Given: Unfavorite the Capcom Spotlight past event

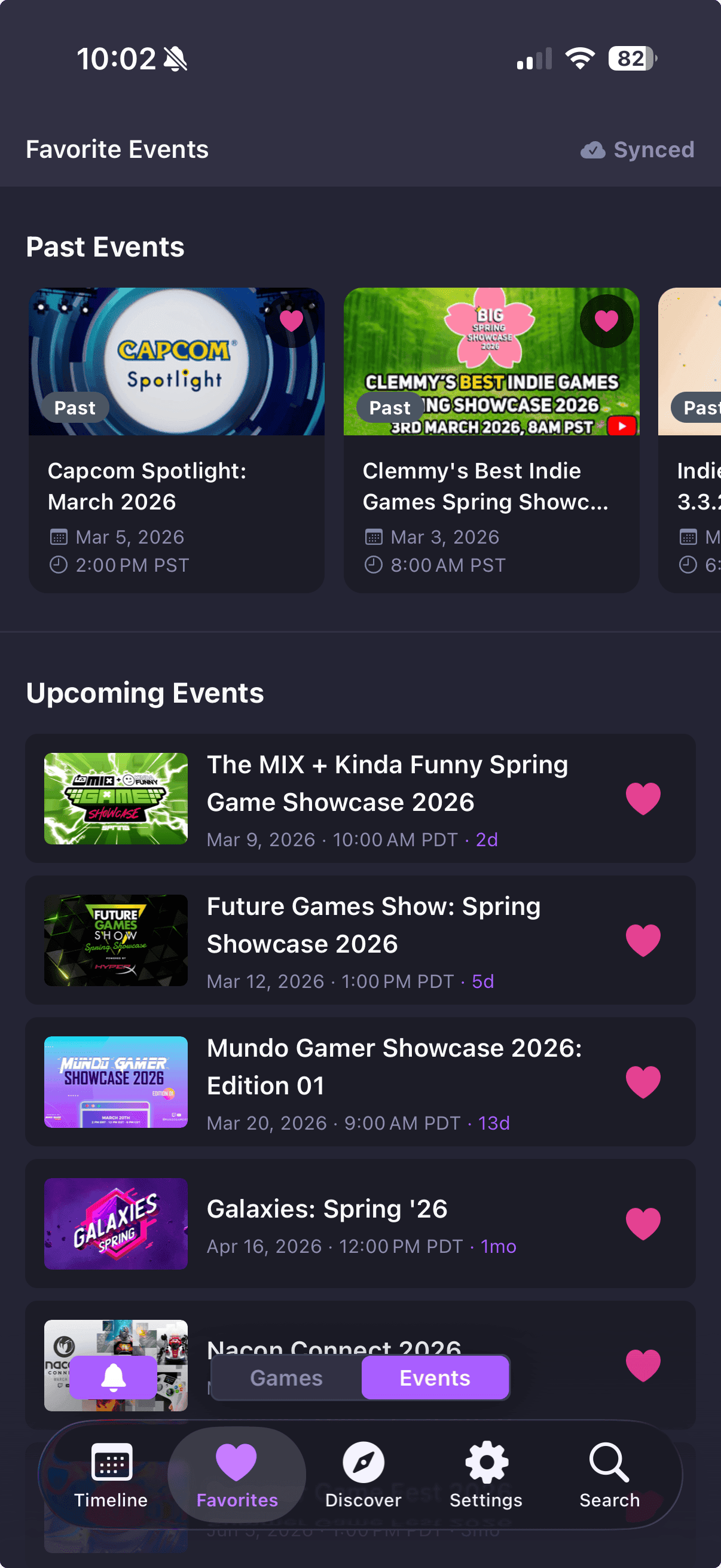Looking at the screenshot, I should click(x=292, y=321).
